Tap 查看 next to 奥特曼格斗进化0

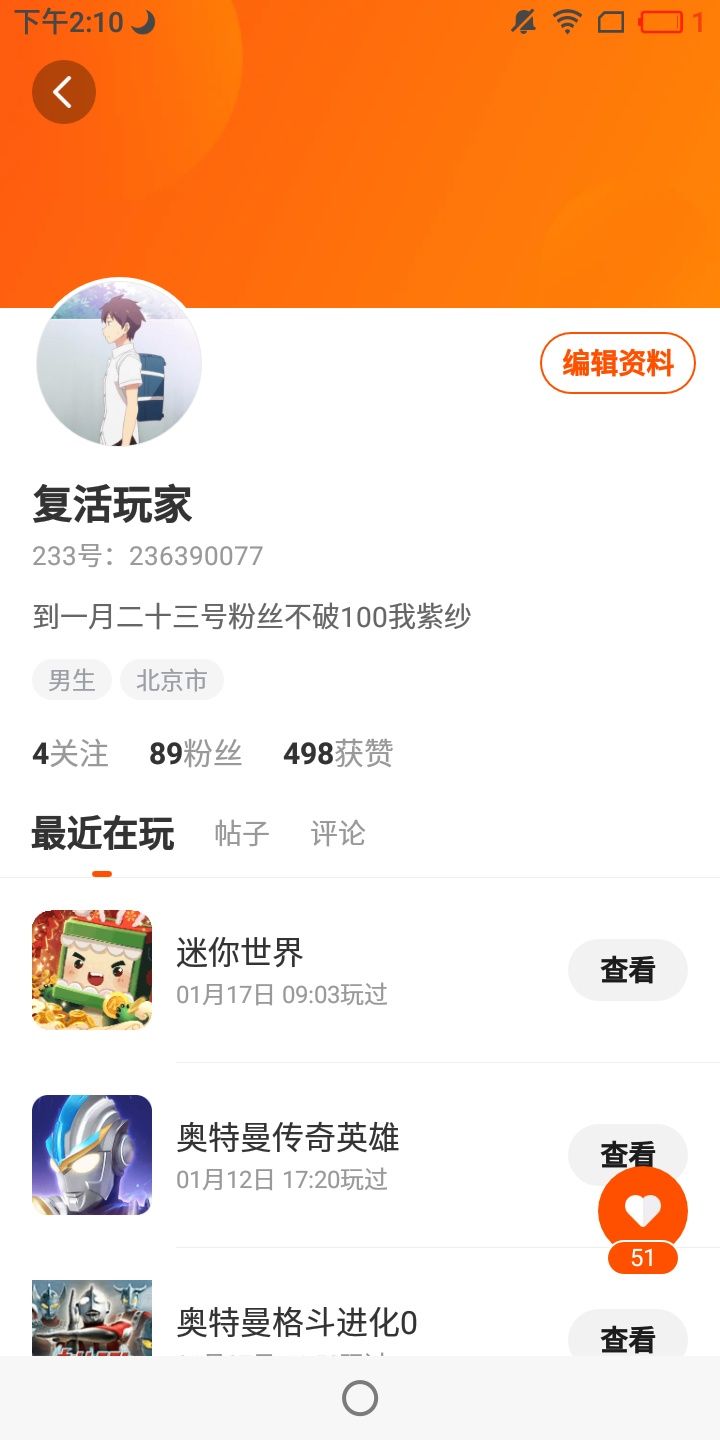point(627,1336)
